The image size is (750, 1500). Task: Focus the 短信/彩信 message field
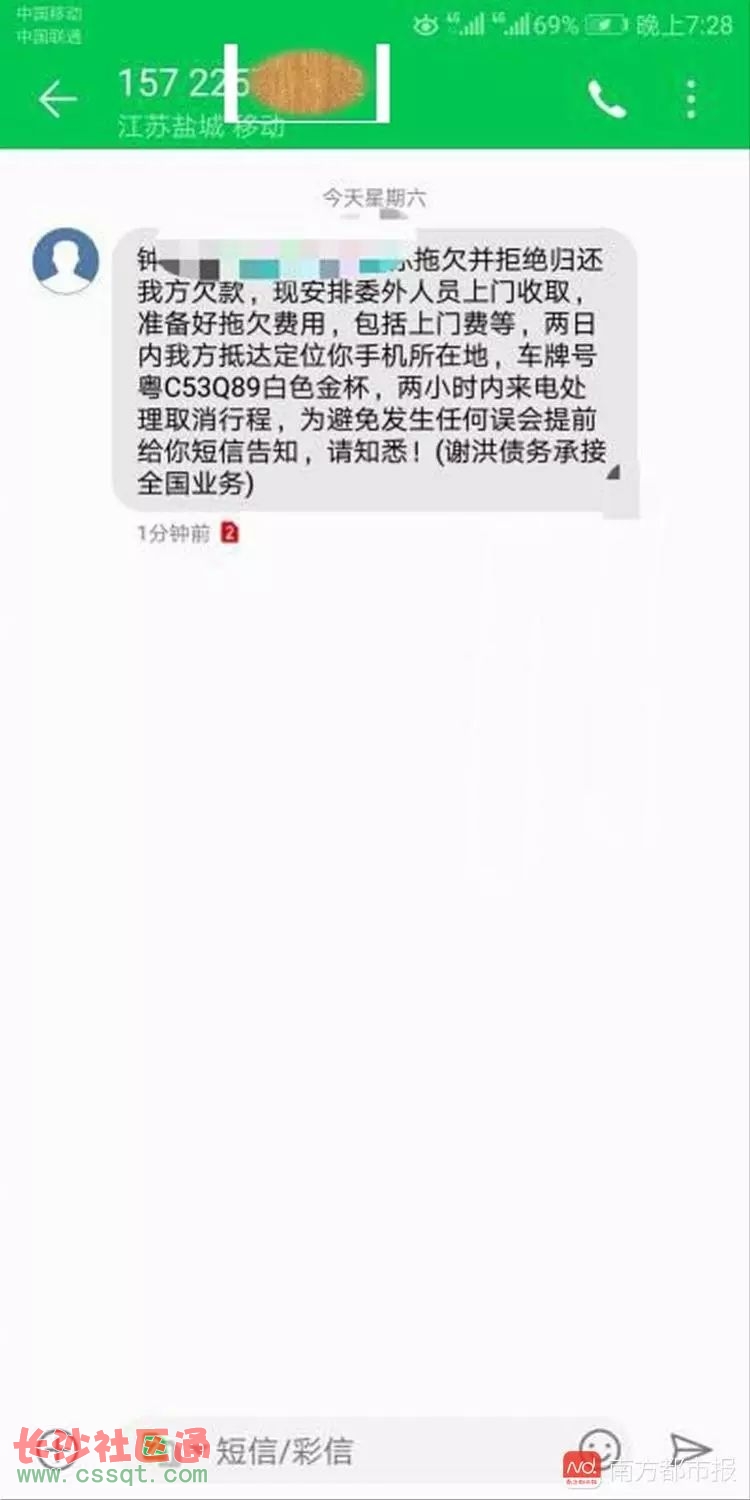[390, 1449]
